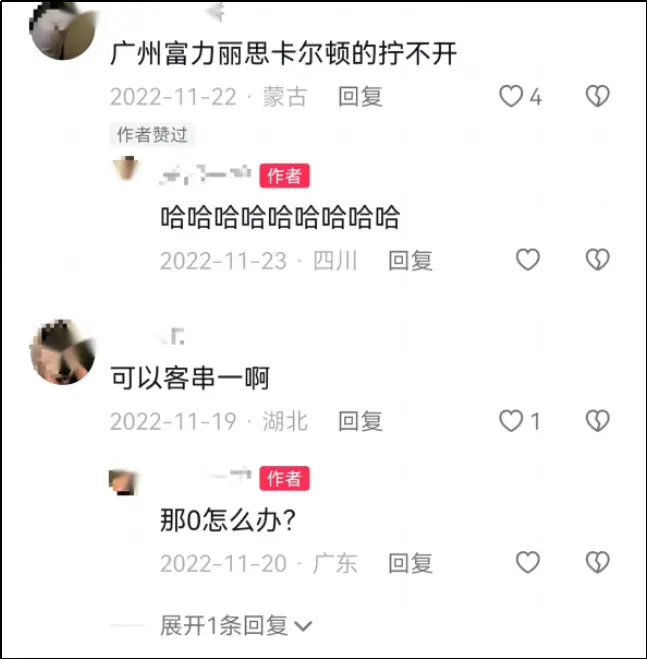Like the 可以客串一啊 comment

[511, 421]
